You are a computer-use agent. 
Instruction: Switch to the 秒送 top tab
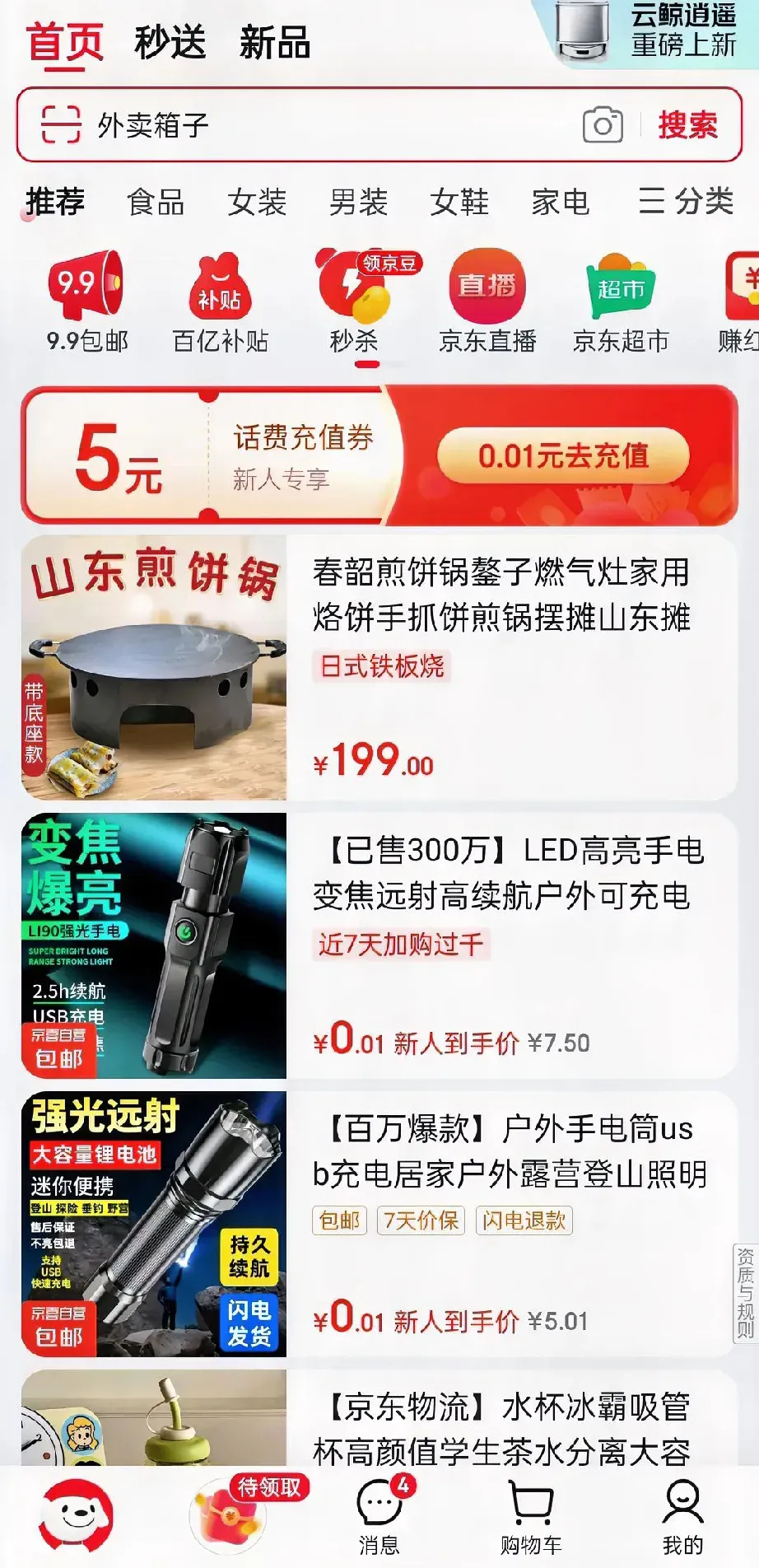point(170,43)
